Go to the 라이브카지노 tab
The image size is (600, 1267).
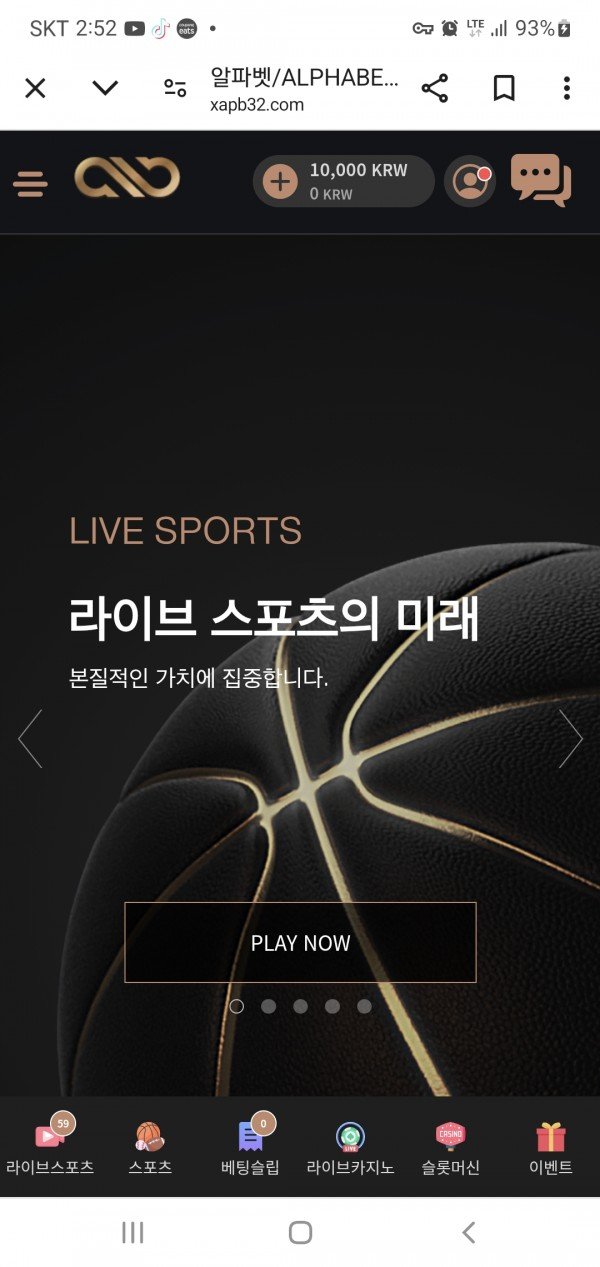pyautogui.click(x=350, y=1147)
